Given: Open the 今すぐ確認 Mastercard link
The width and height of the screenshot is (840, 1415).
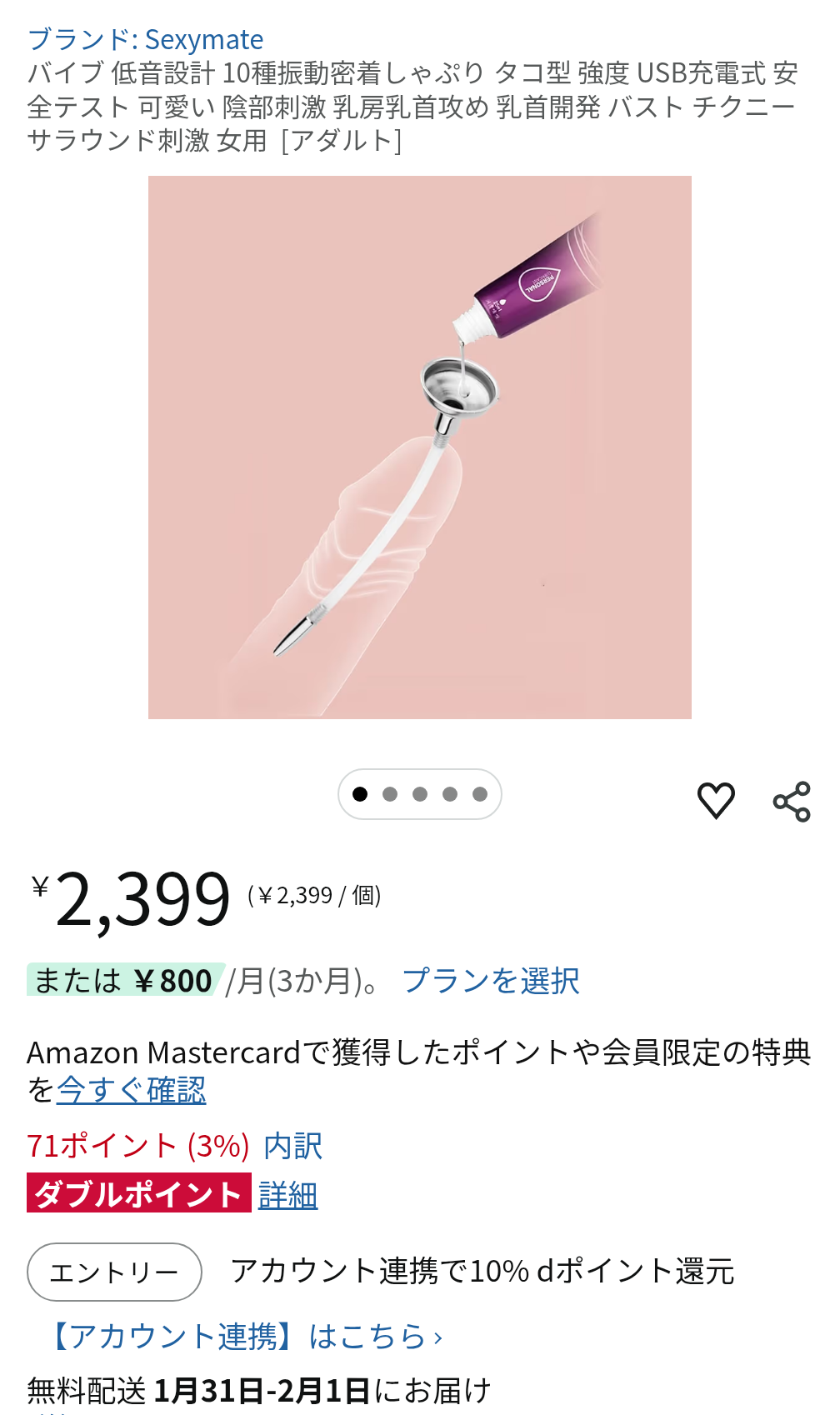Looking at the screenshot, I should [x=131, y=1090].
